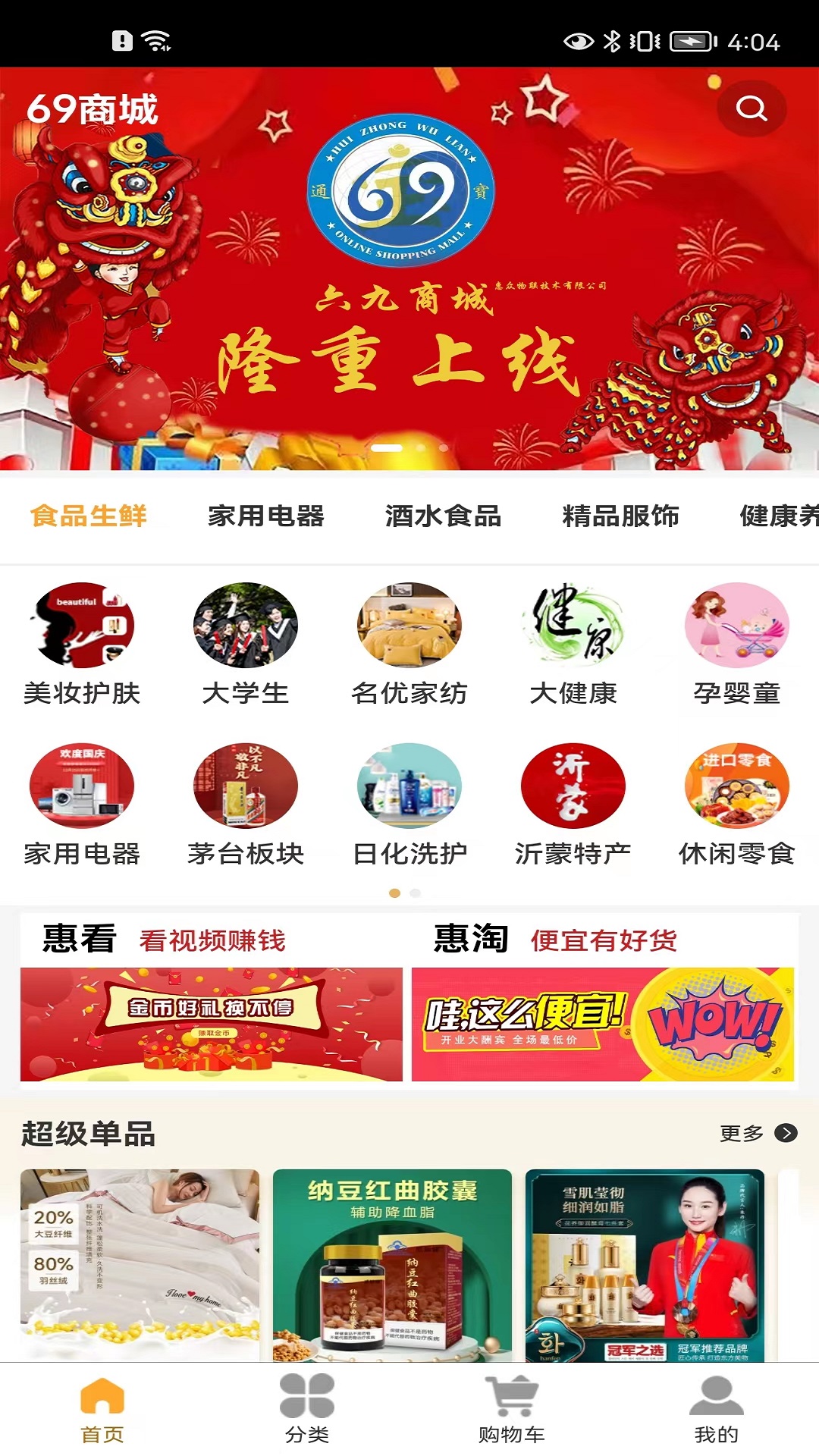Open the 日化洗护 category

[409, 805]
